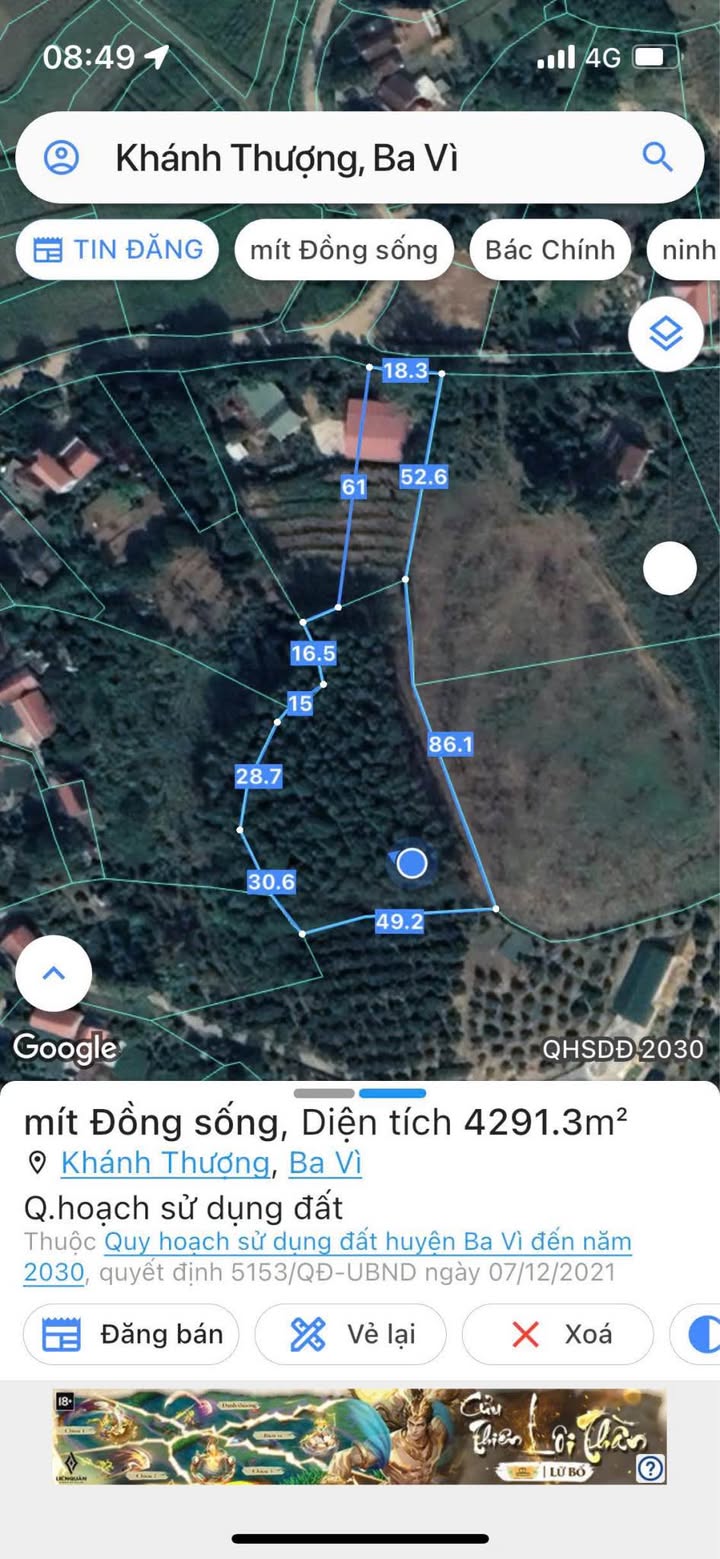Delete the drawn plot with Xoá

pyautogui.click(x=558, y=1334)
